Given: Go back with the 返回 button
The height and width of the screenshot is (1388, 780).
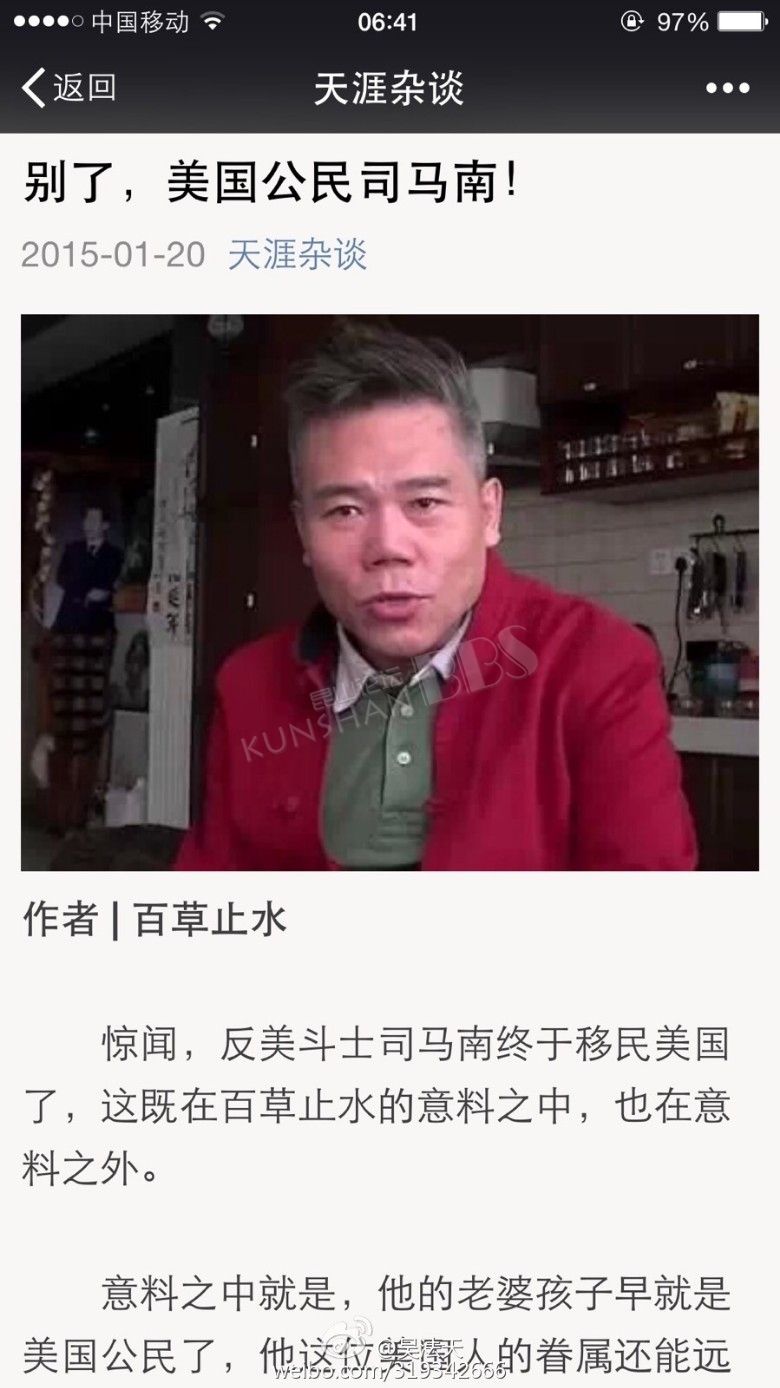Looking at the screenshot, I should click(x=69, y=88).
